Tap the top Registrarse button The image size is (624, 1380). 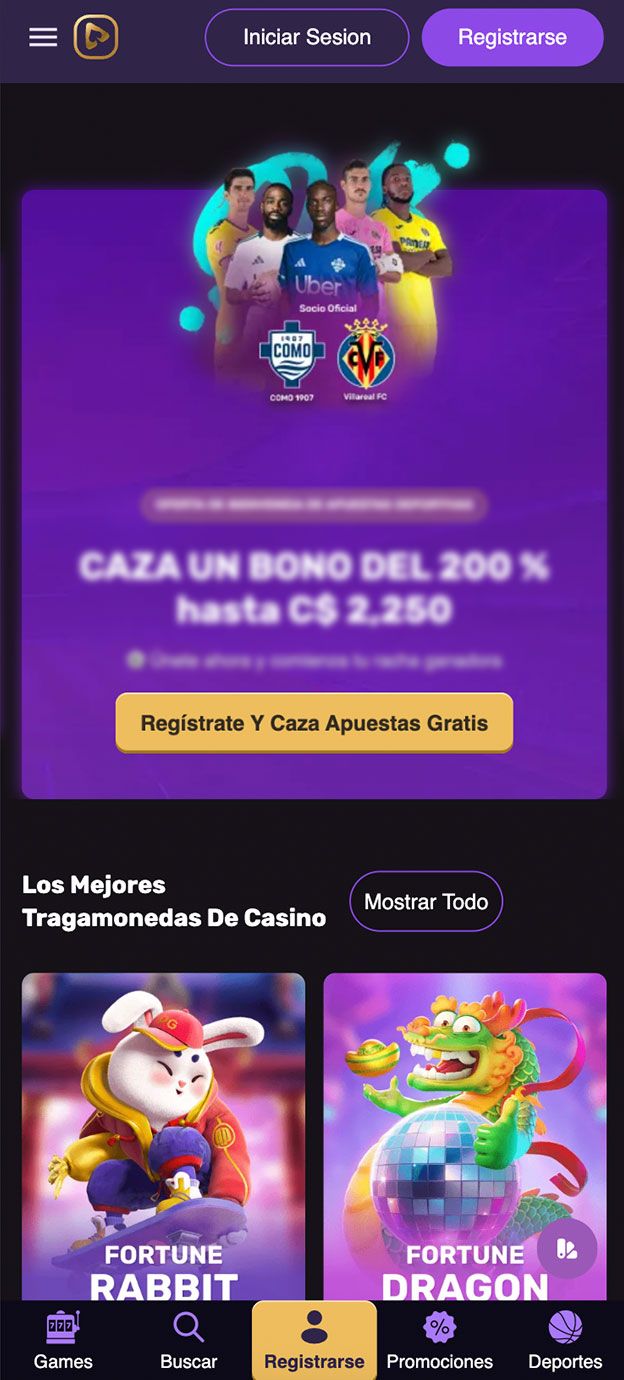512,38
